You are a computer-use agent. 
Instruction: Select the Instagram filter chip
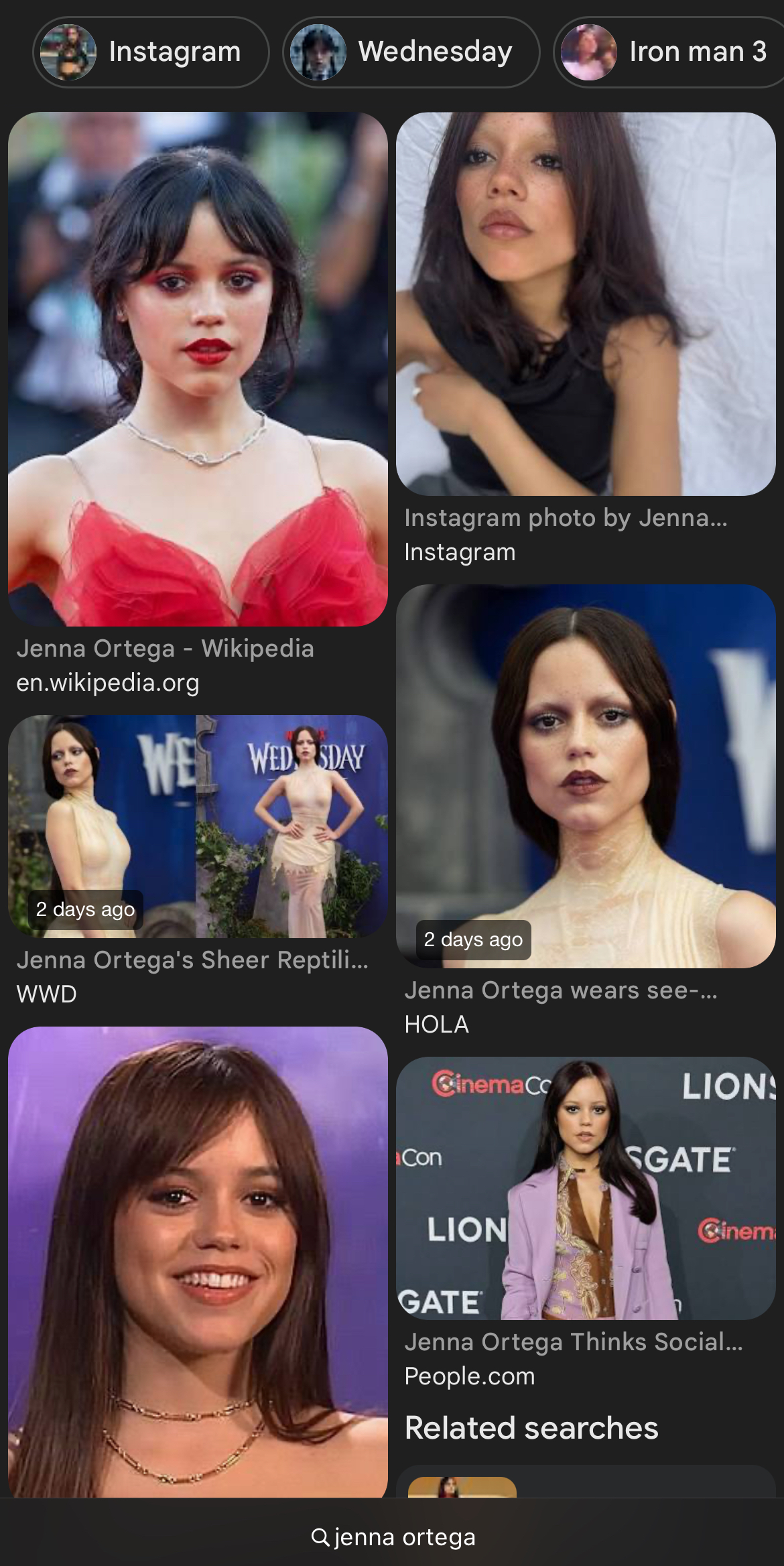click(x=151, y=52)
